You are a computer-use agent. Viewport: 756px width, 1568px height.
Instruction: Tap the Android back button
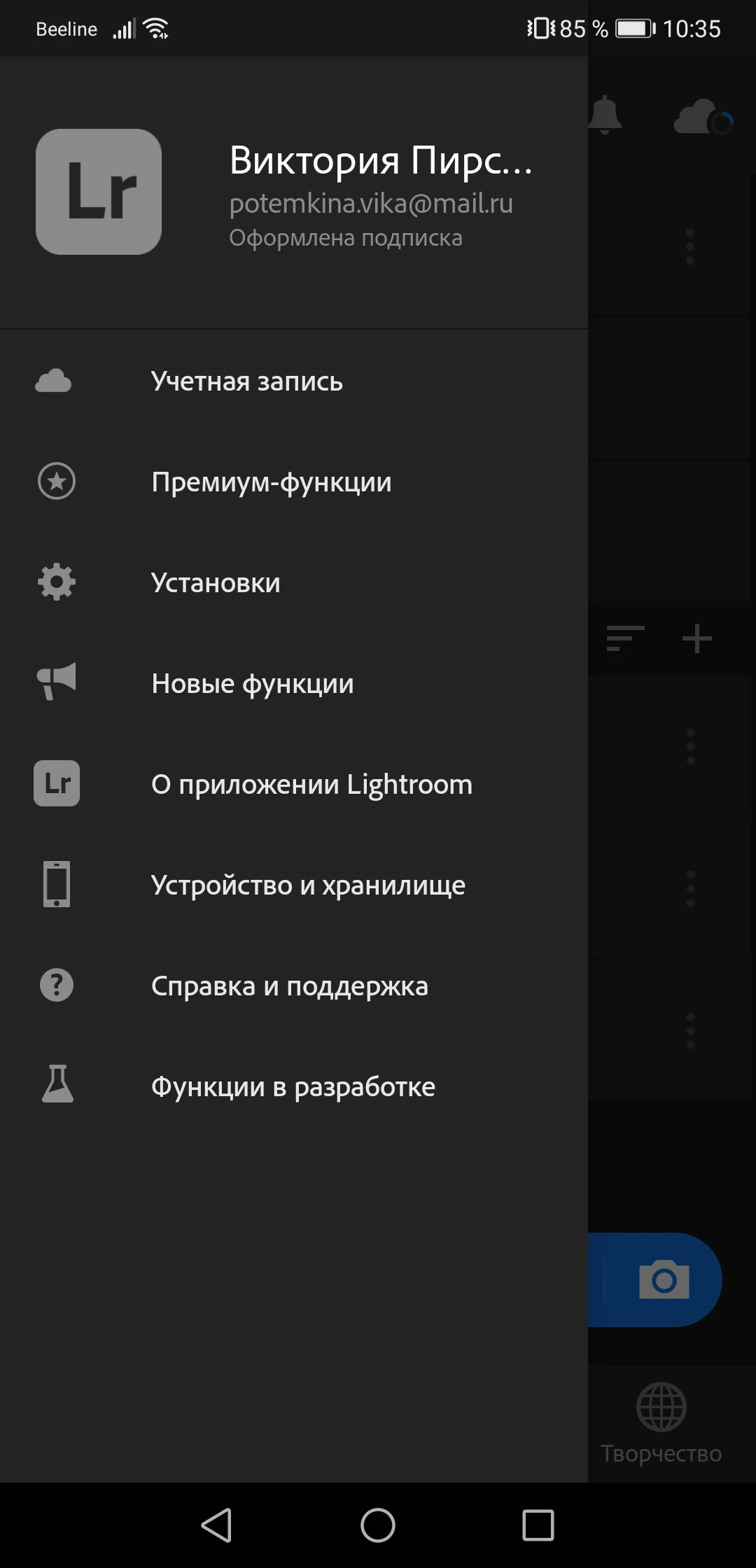pyautogui.click(x=217, y=1525)
